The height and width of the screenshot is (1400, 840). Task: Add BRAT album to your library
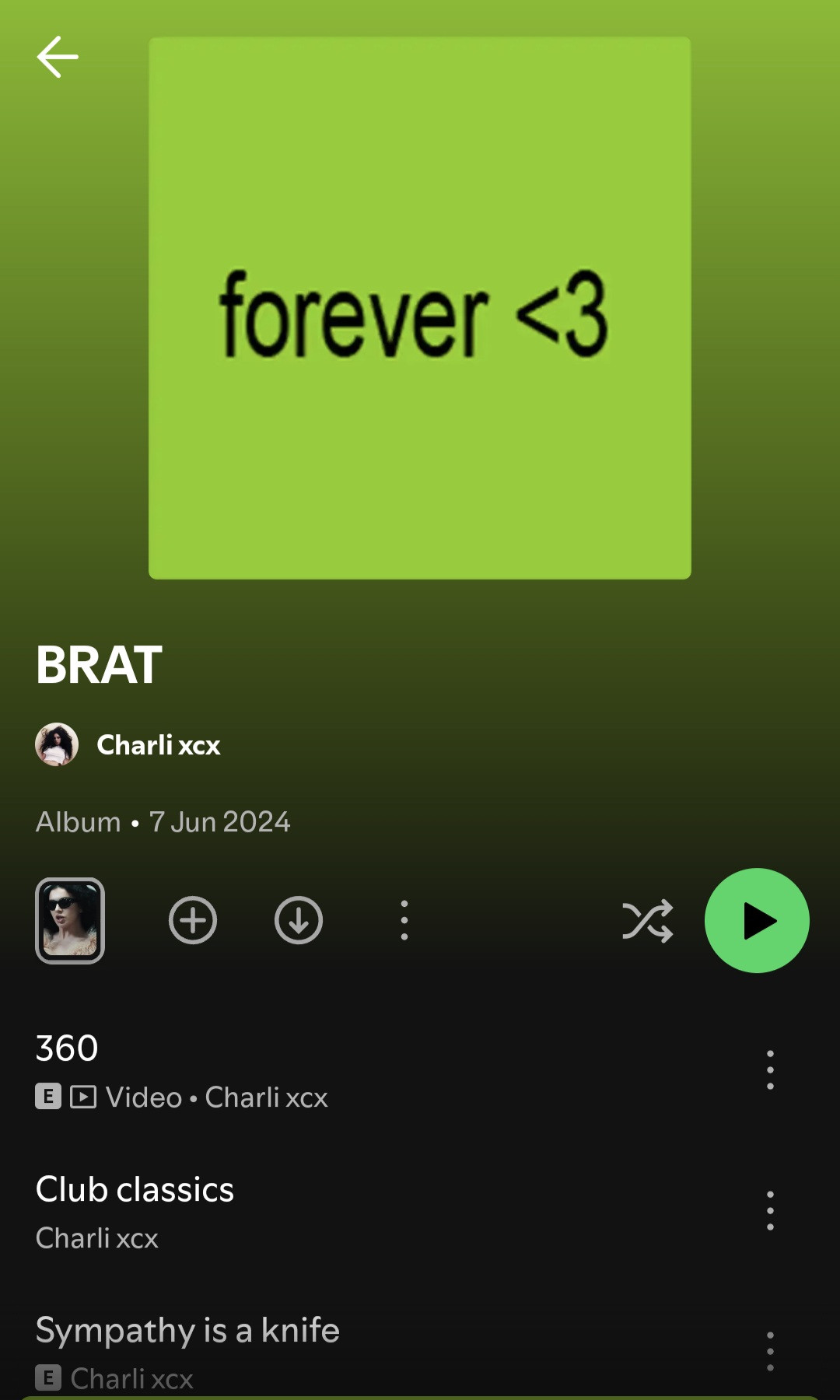tap(193, 921)
